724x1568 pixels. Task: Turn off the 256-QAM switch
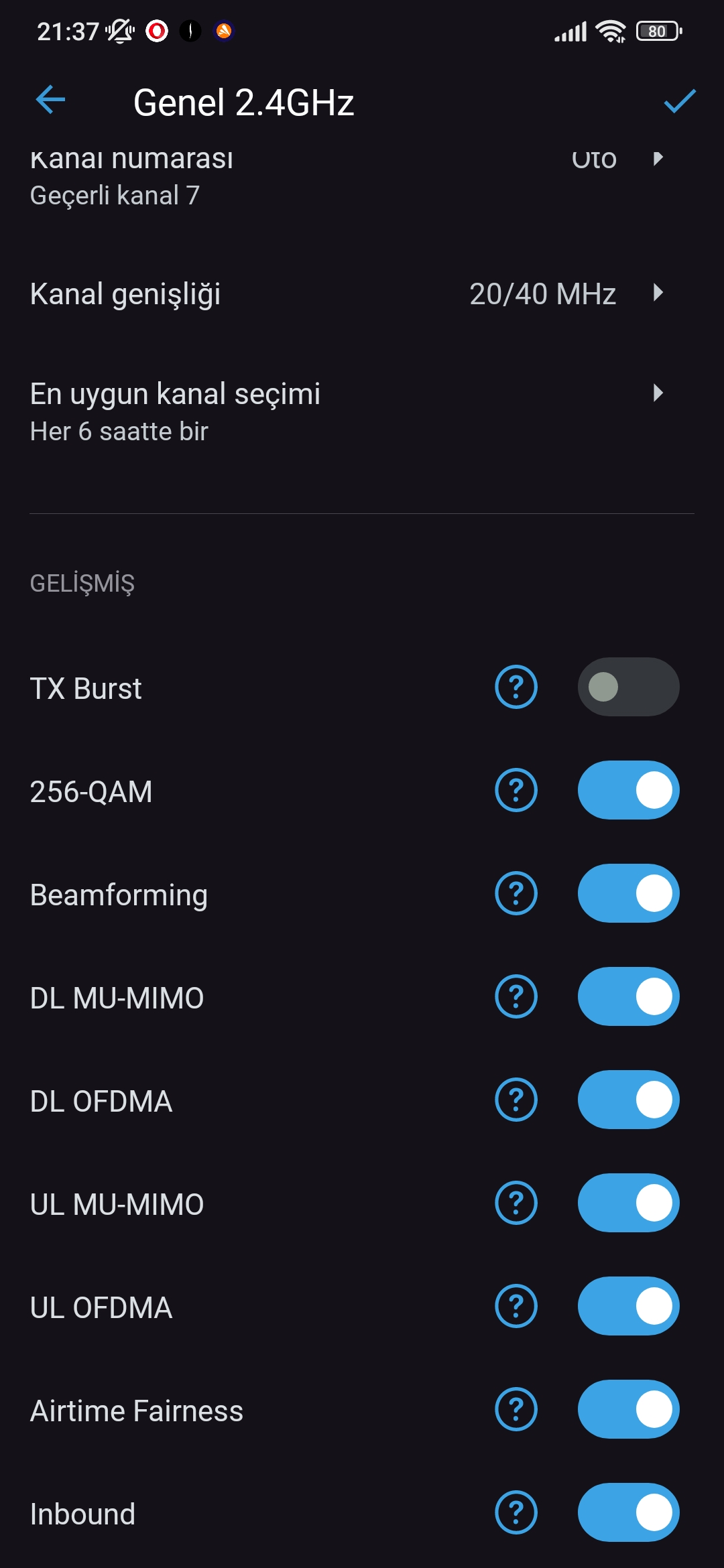[628, 790]
